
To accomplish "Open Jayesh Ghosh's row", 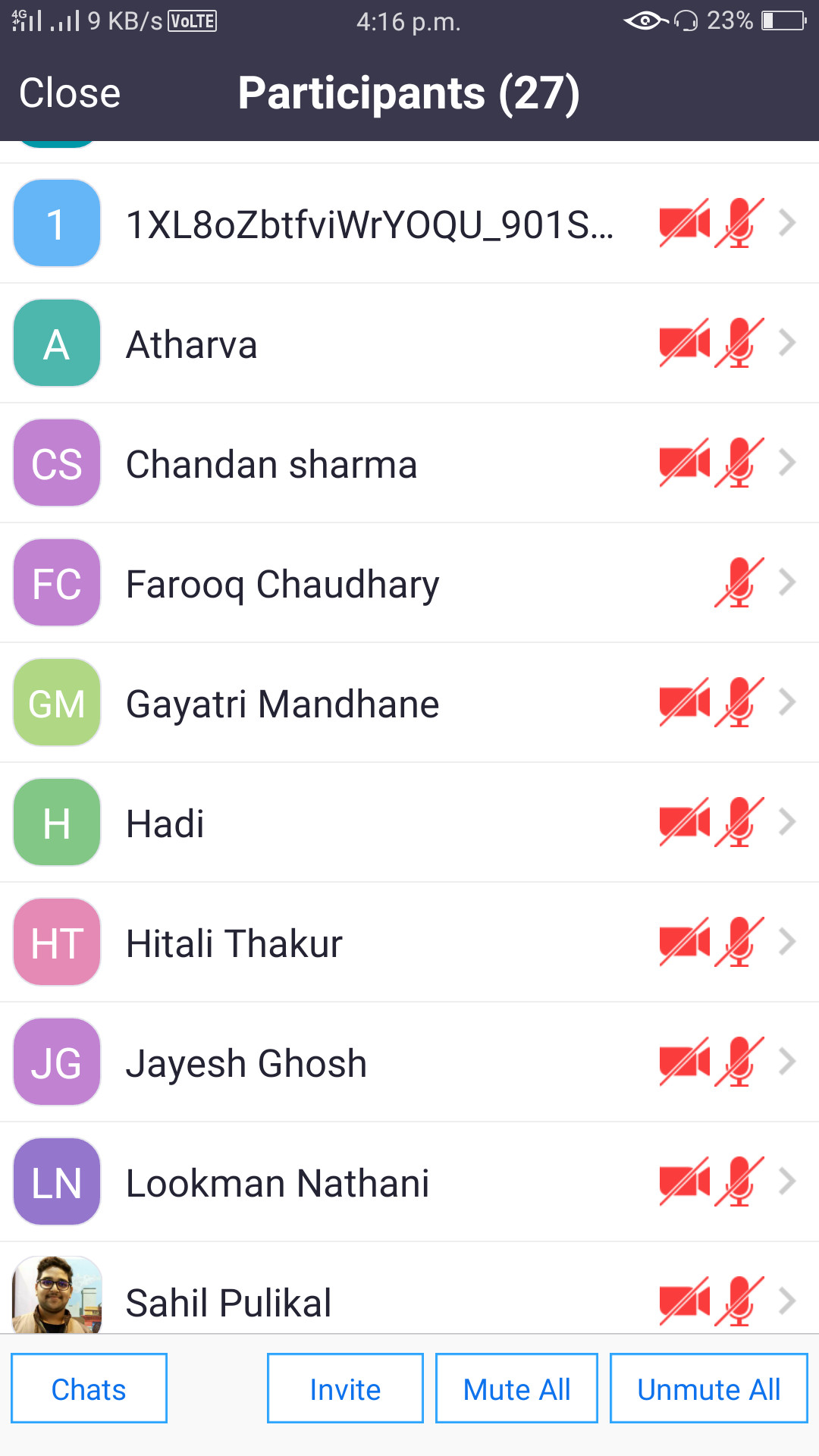I will (246, 1062).
